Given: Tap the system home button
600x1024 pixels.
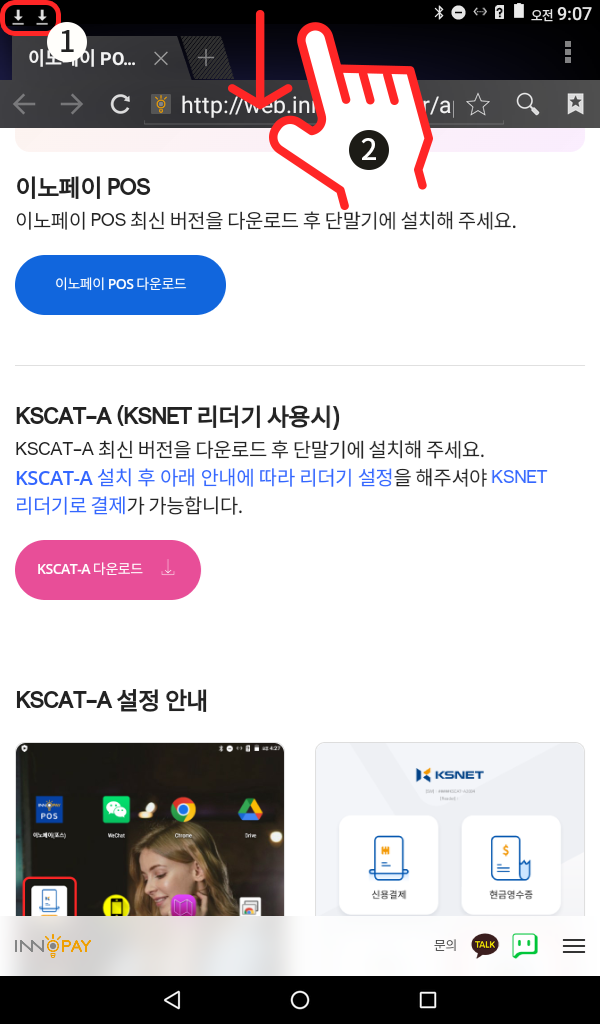Looking at the screenshot, I should point(300,999).
